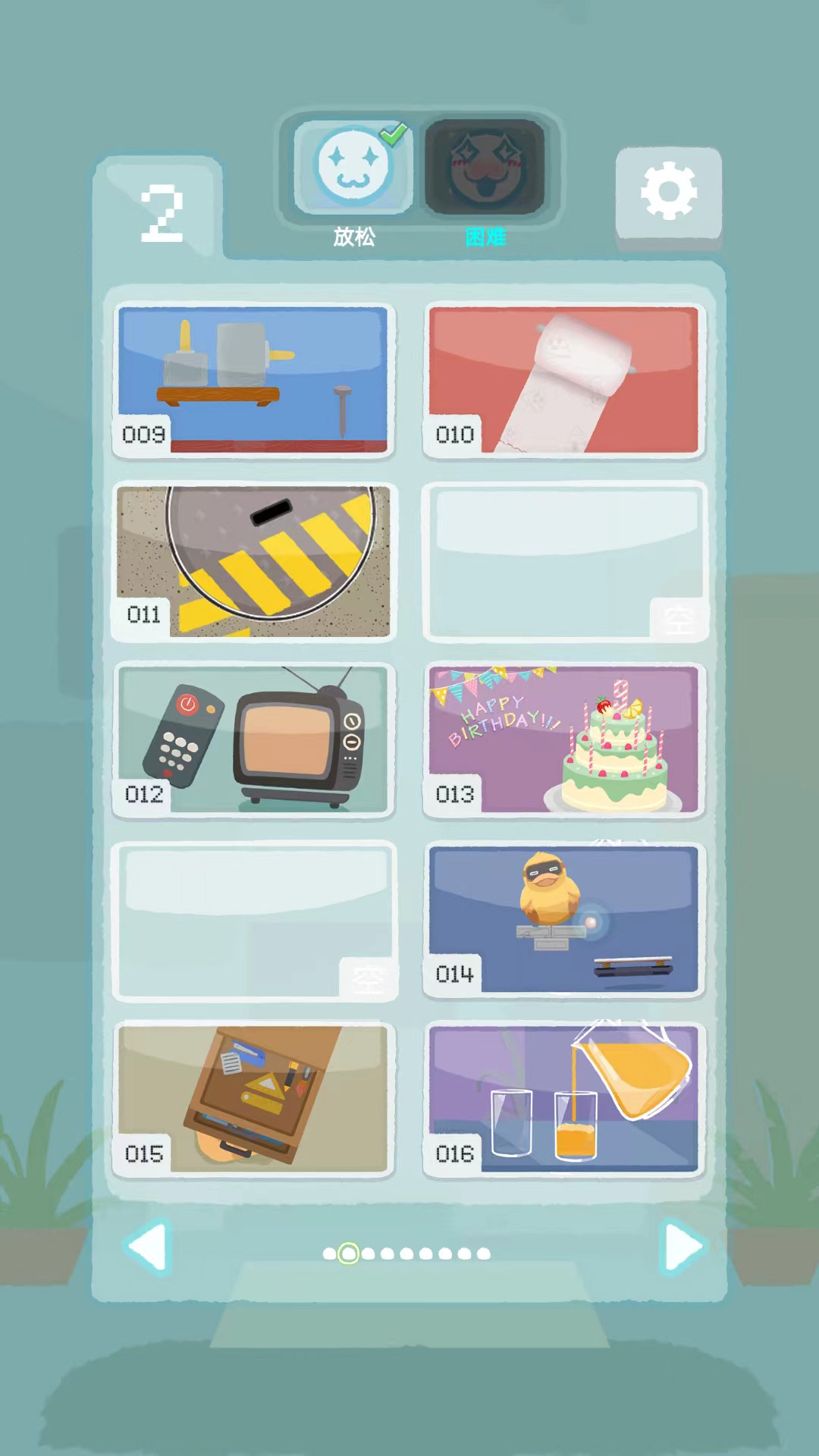The height and width of the screenshot is (1456, 819).
Task: Tap the empty slot beside level 011
Action: pyautogui.click(x=564, y=561)
